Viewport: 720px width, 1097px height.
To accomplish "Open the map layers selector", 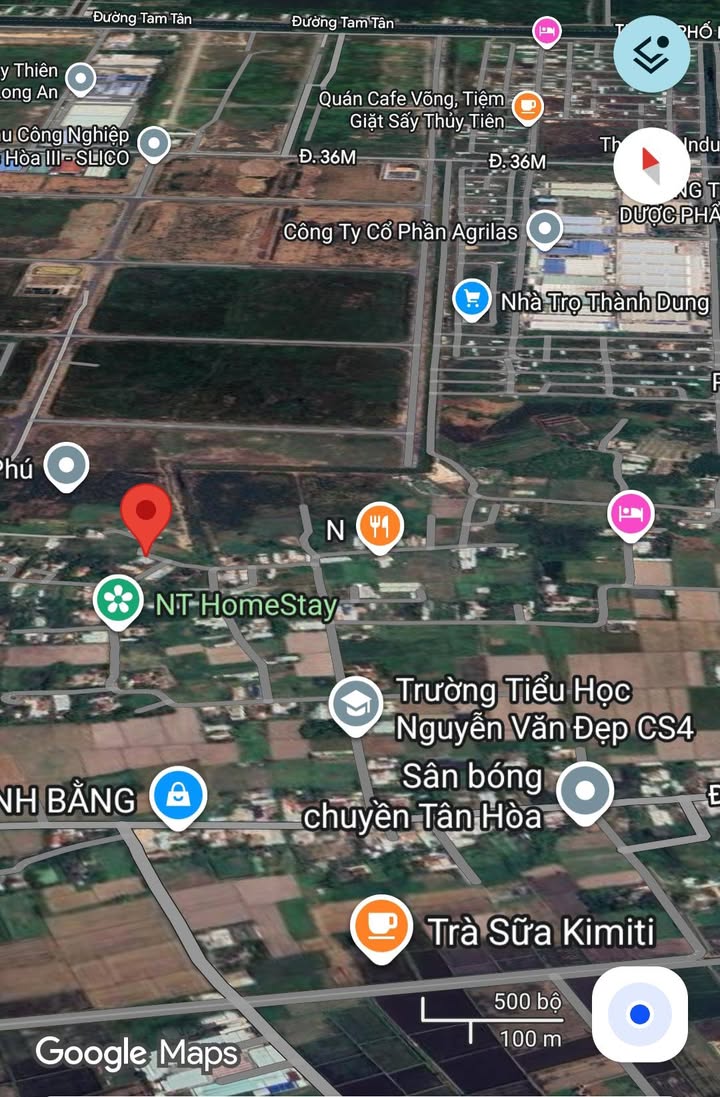I will click(x=651, y=54).
